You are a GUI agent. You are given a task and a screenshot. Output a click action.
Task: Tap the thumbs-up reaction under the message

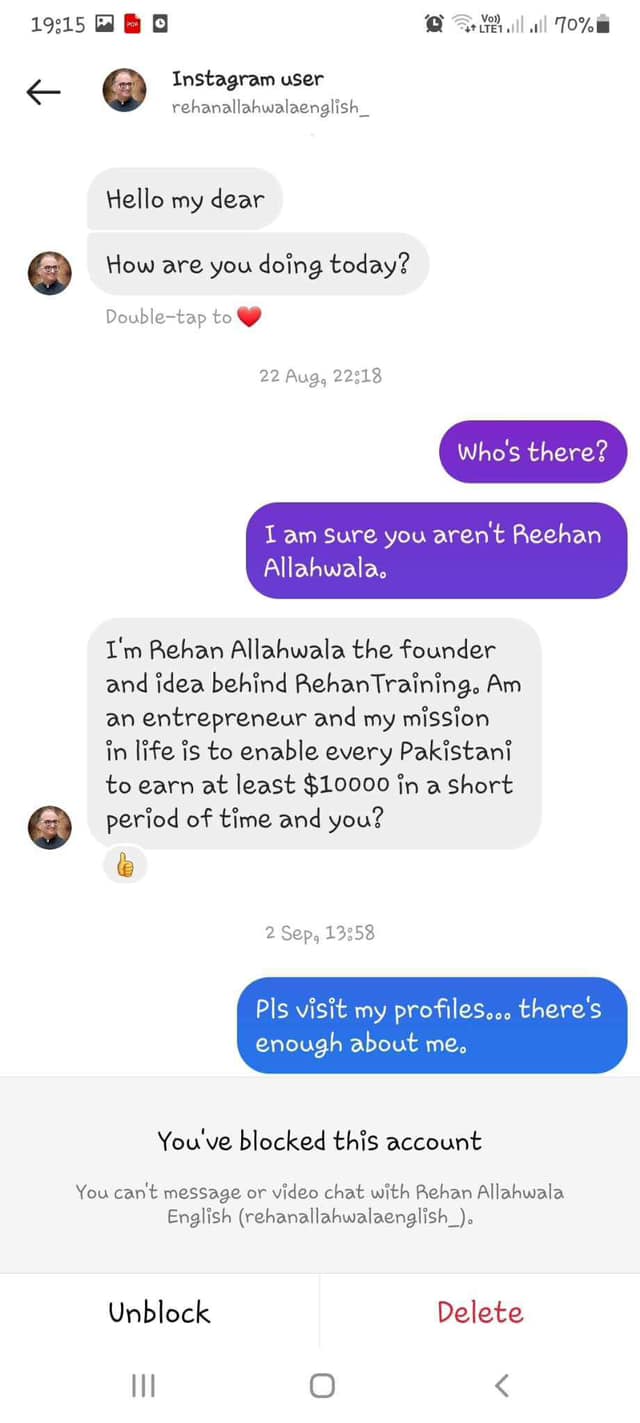click(125, 867)
